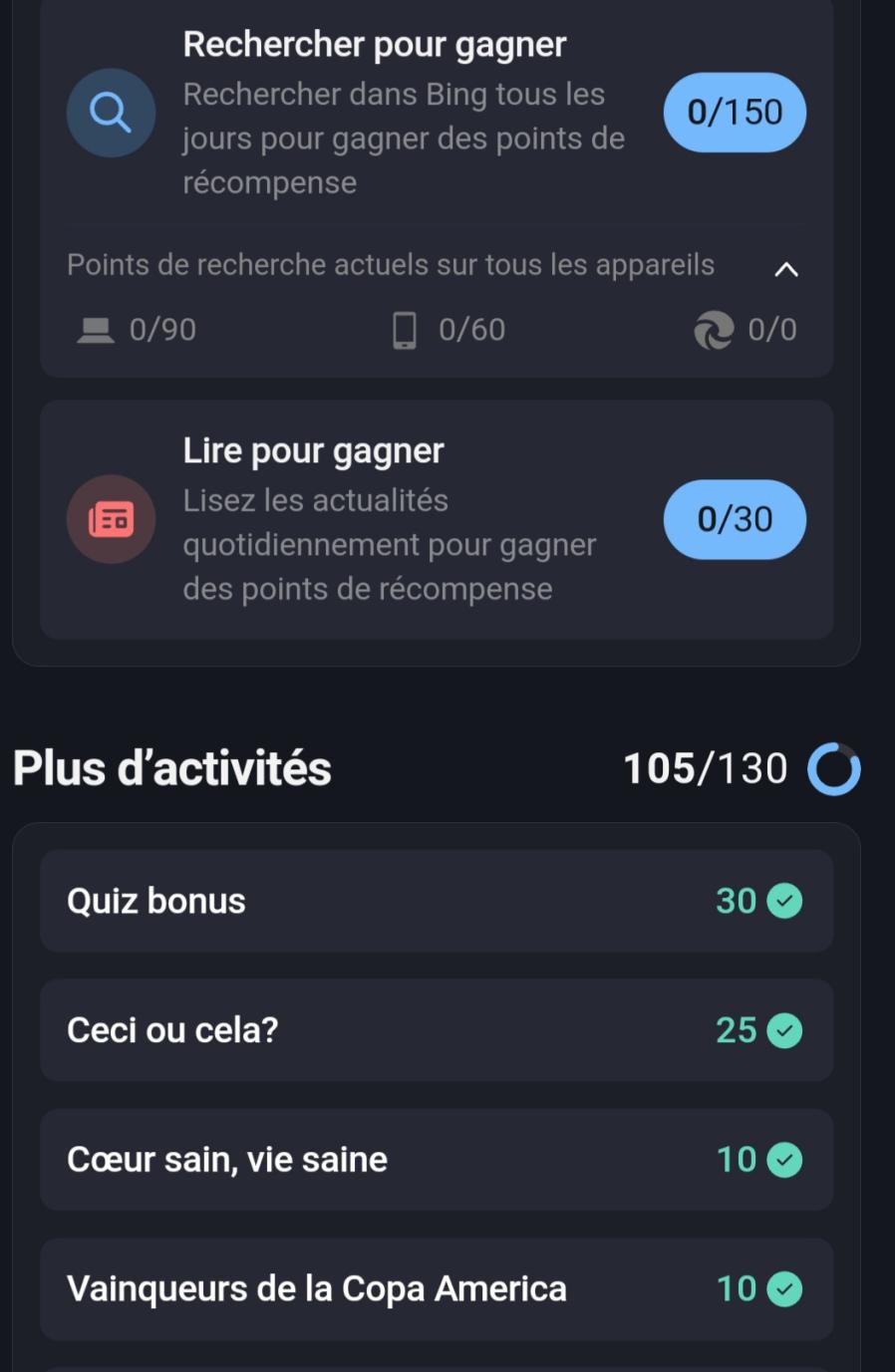Screen dimensions: 895x1372
Task: Tap the 0/30 reading points button
Action: (735, 519)
